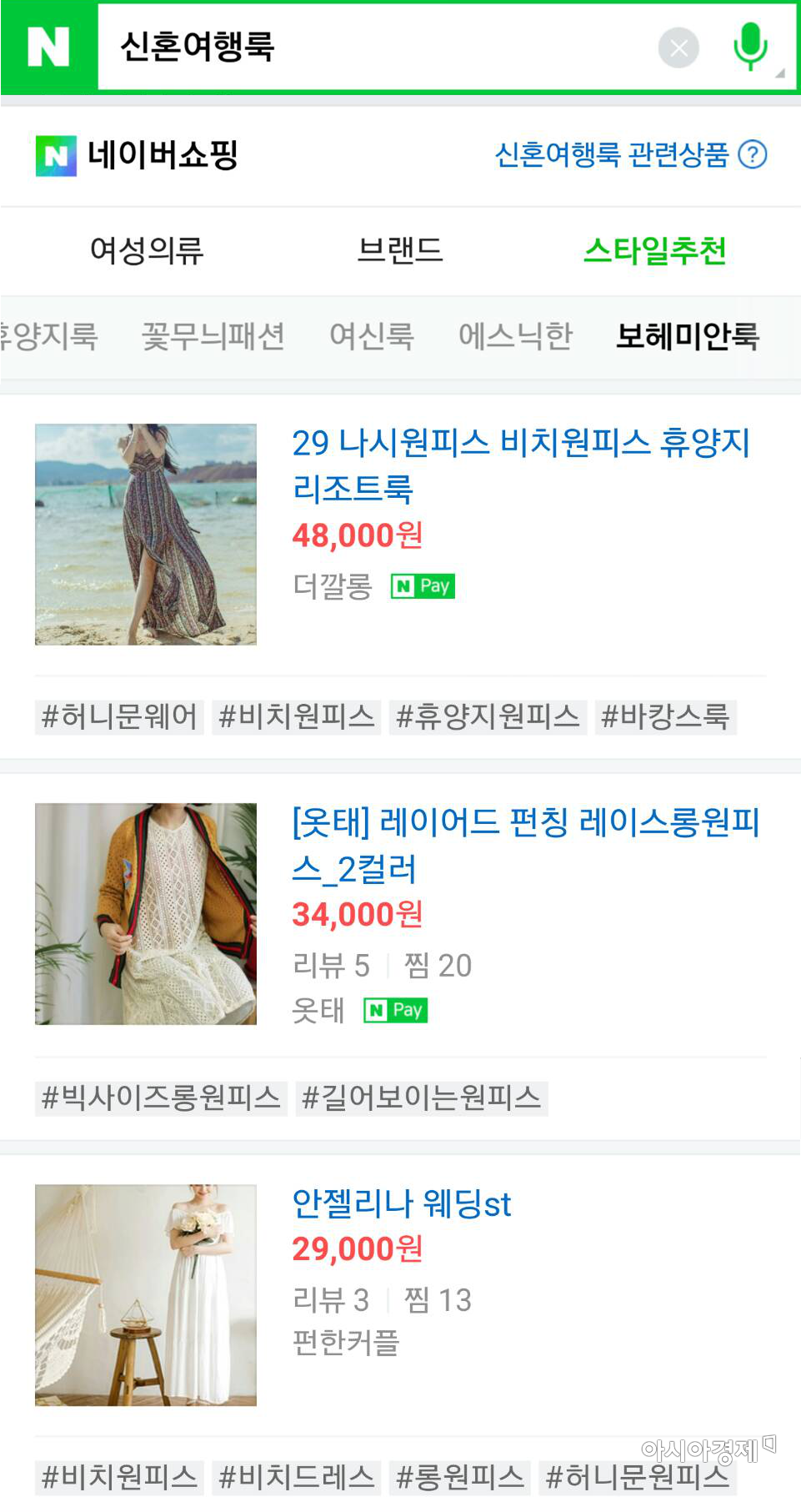Tap the Naver N logo button

[48, 47]
